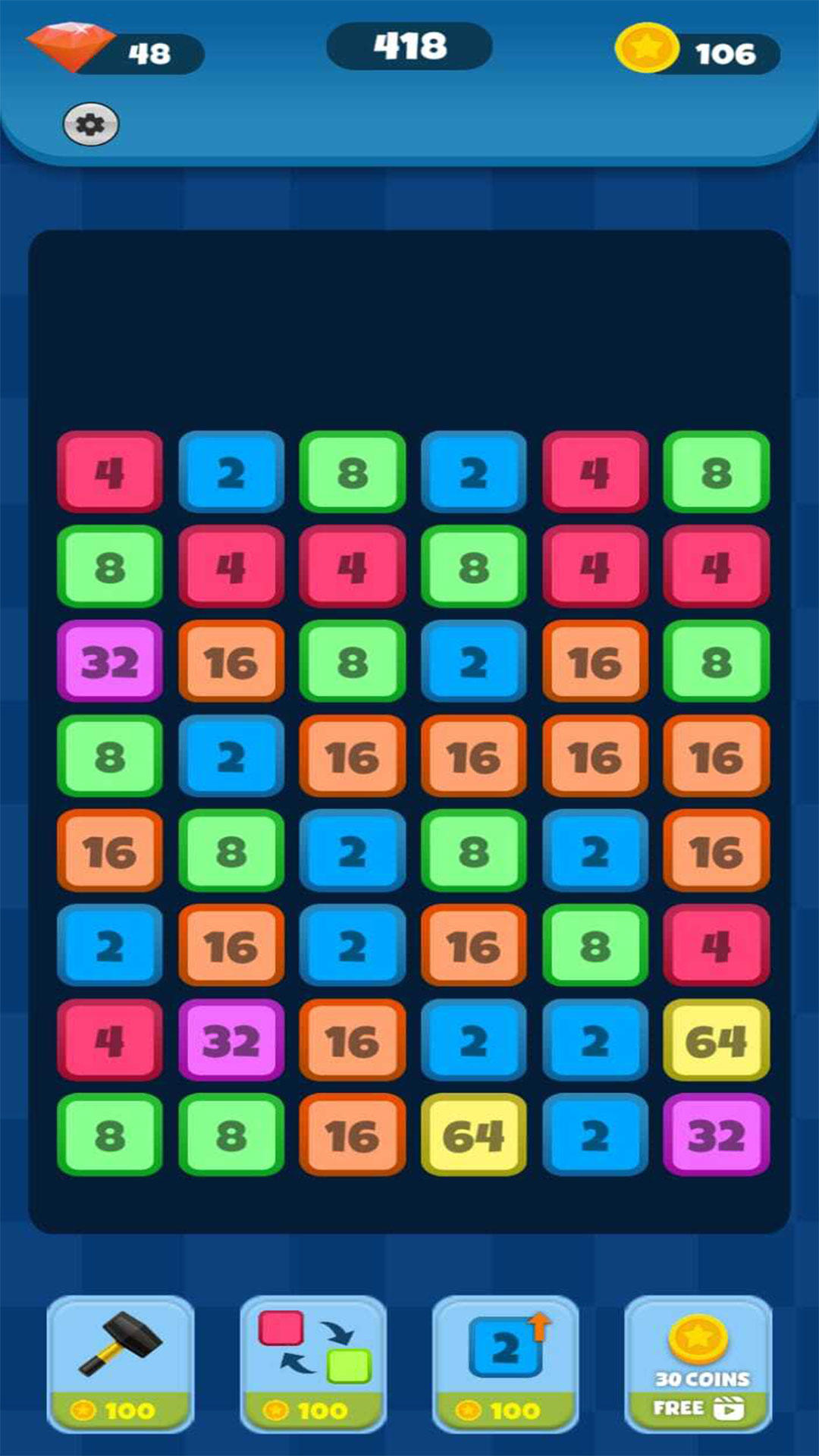Activate the swap tiles power-up
The height and width of the screenshot is (1456, 819).
click(313, 1363)
